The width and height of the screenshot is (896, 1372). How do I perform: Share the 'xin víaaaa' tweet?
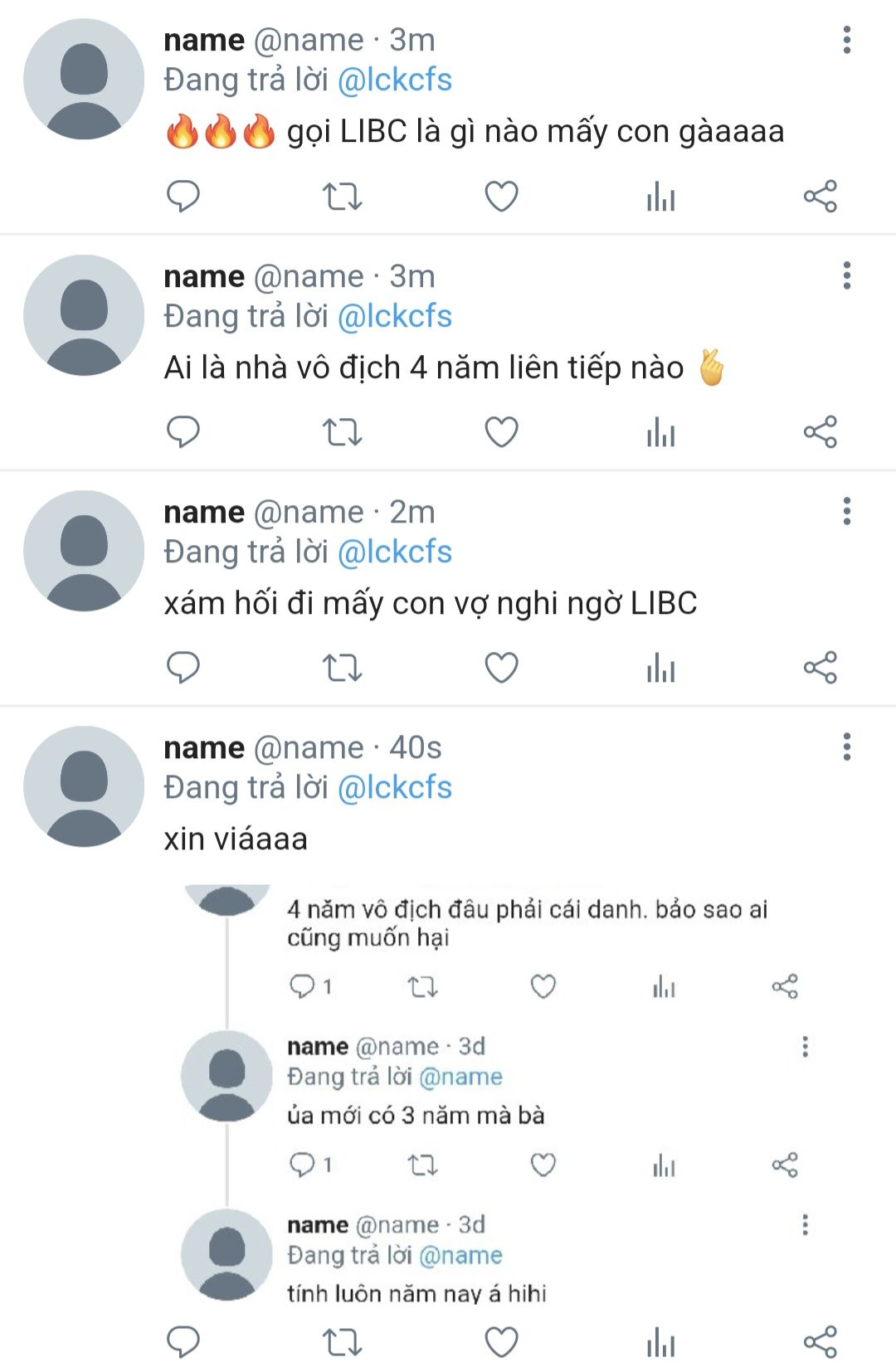tap(820, 1341)
